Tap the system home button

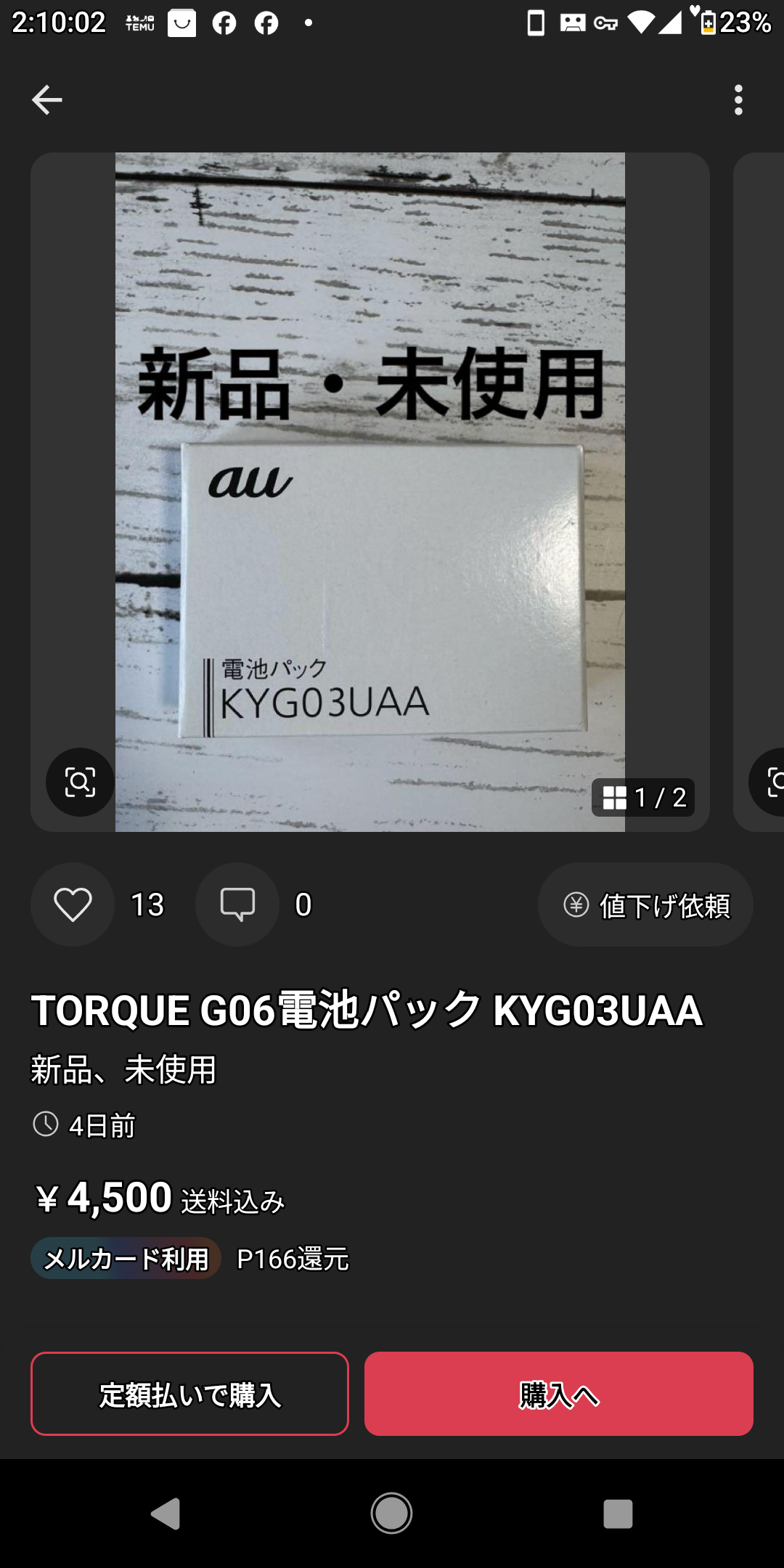point(392,1514)
